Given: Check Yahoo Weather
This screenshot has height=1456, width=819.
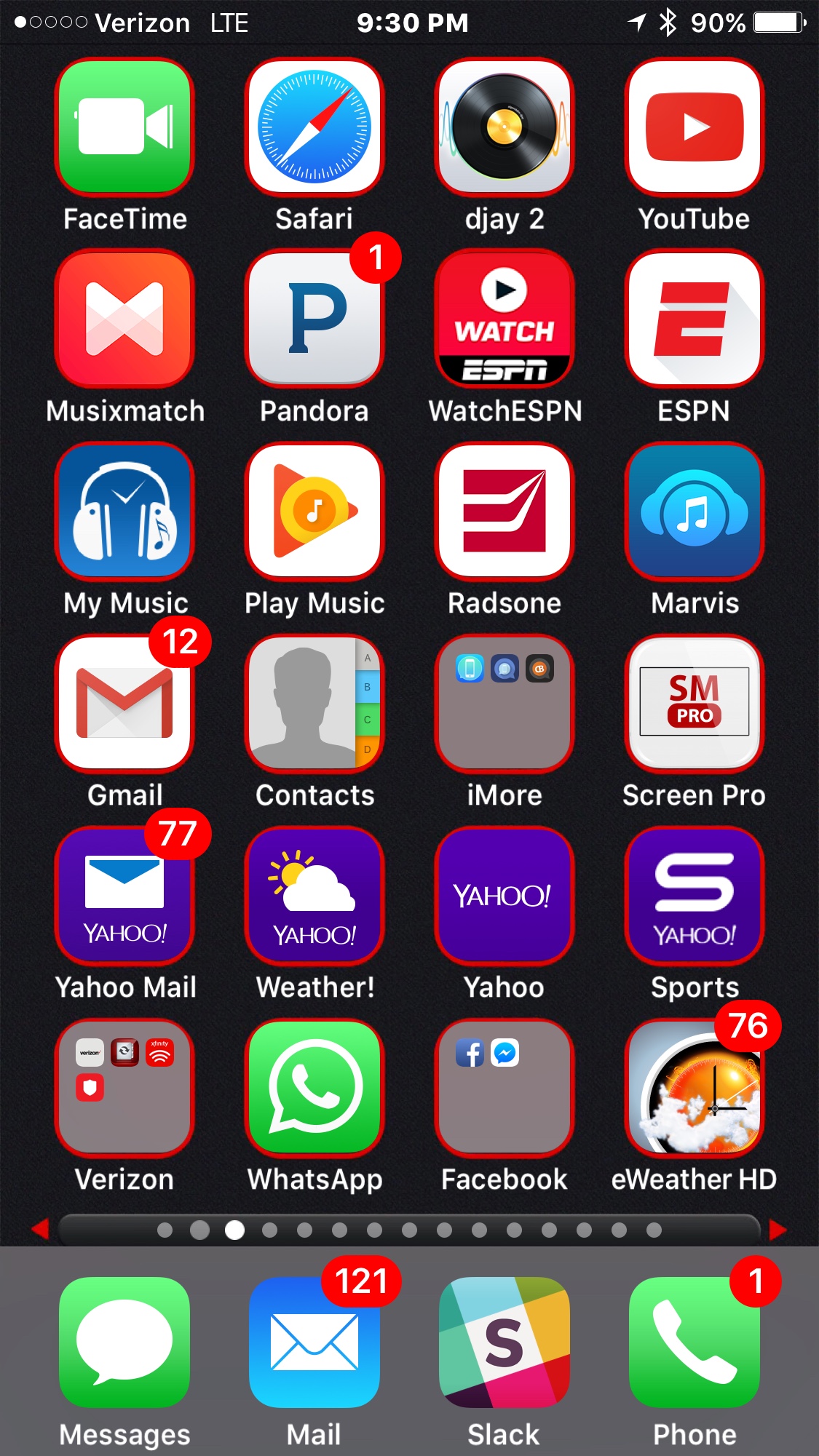Looking at the screenshot, I should click(314, 896).
